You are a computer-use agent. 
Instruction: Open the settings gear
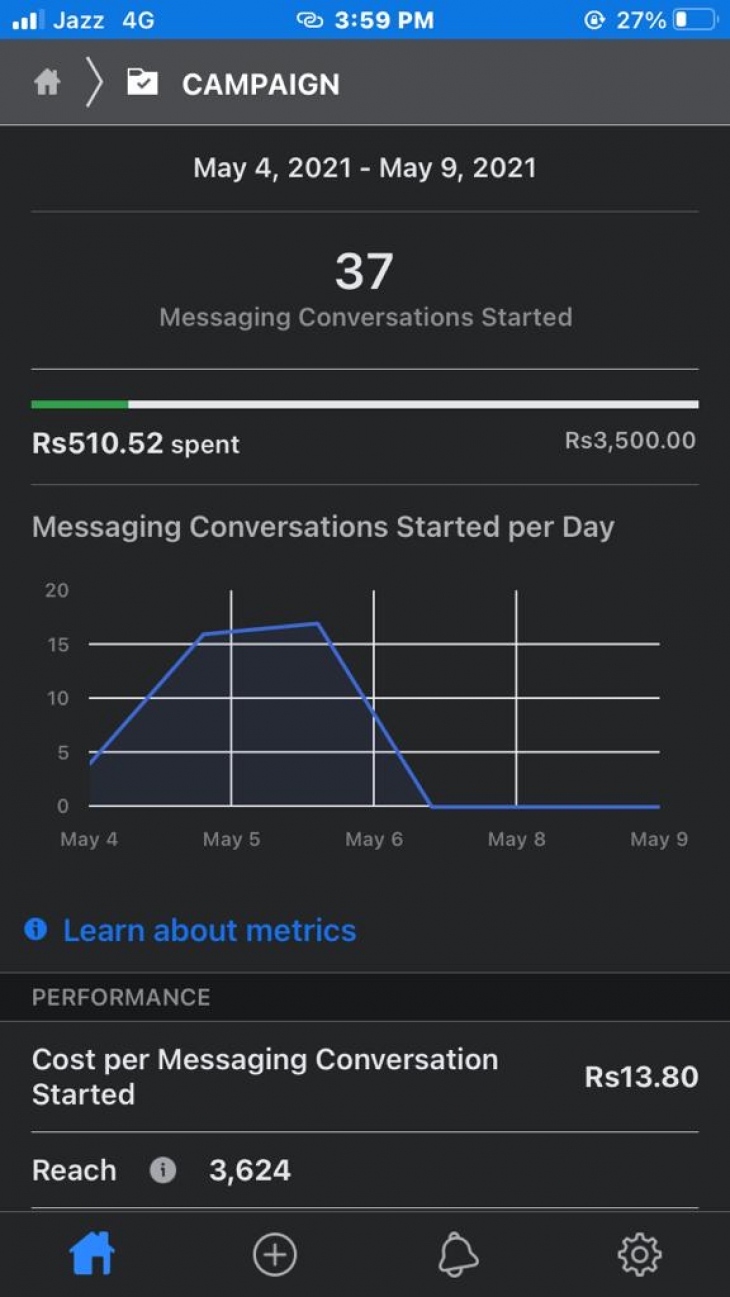tap(640, 1254)
